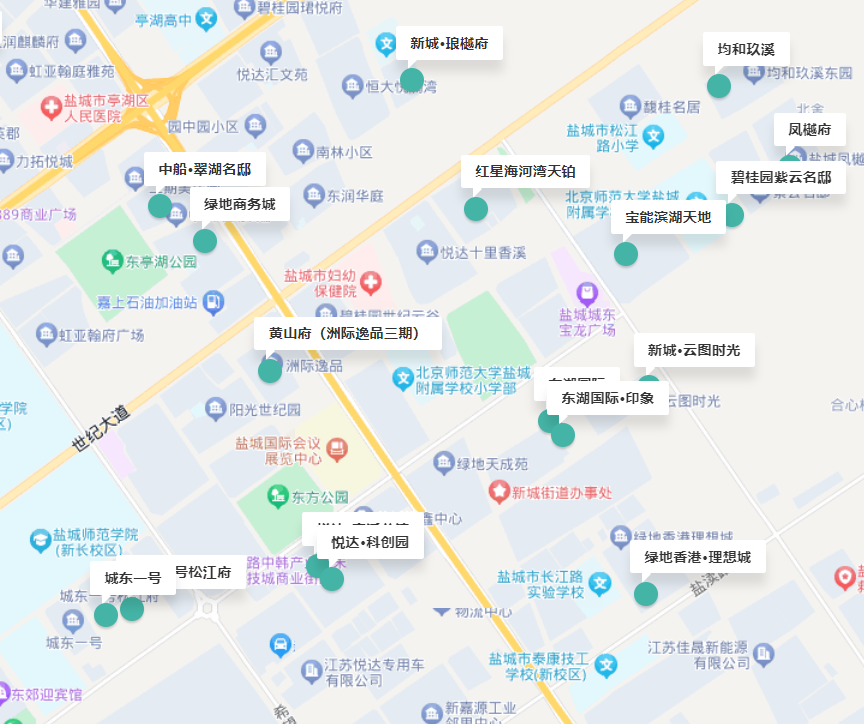Image resolution: width=864 pixels, height=724 pixels.
Task: Select the 城东一号 marker
Action: [x=106, y=614]
